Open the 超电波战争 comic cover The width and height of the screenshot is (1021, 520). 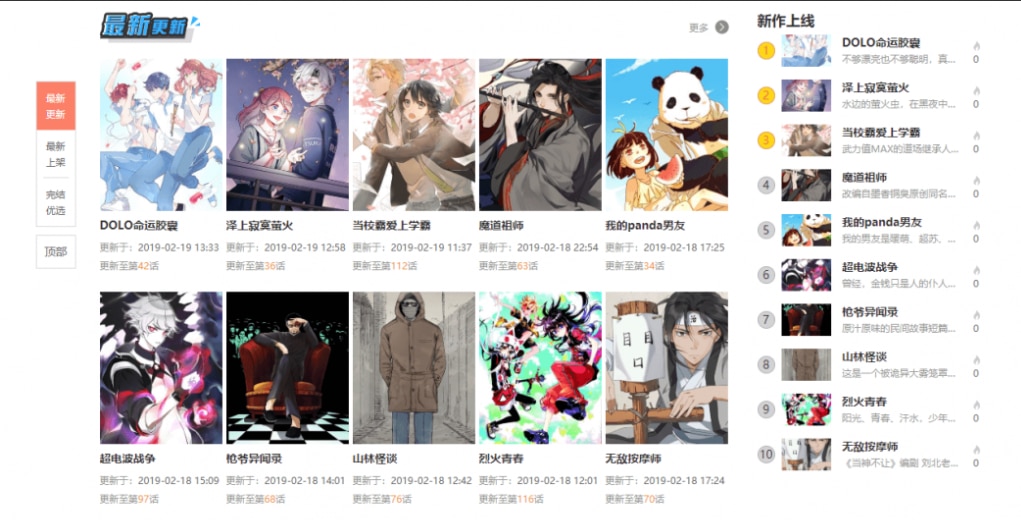[161, 368]
